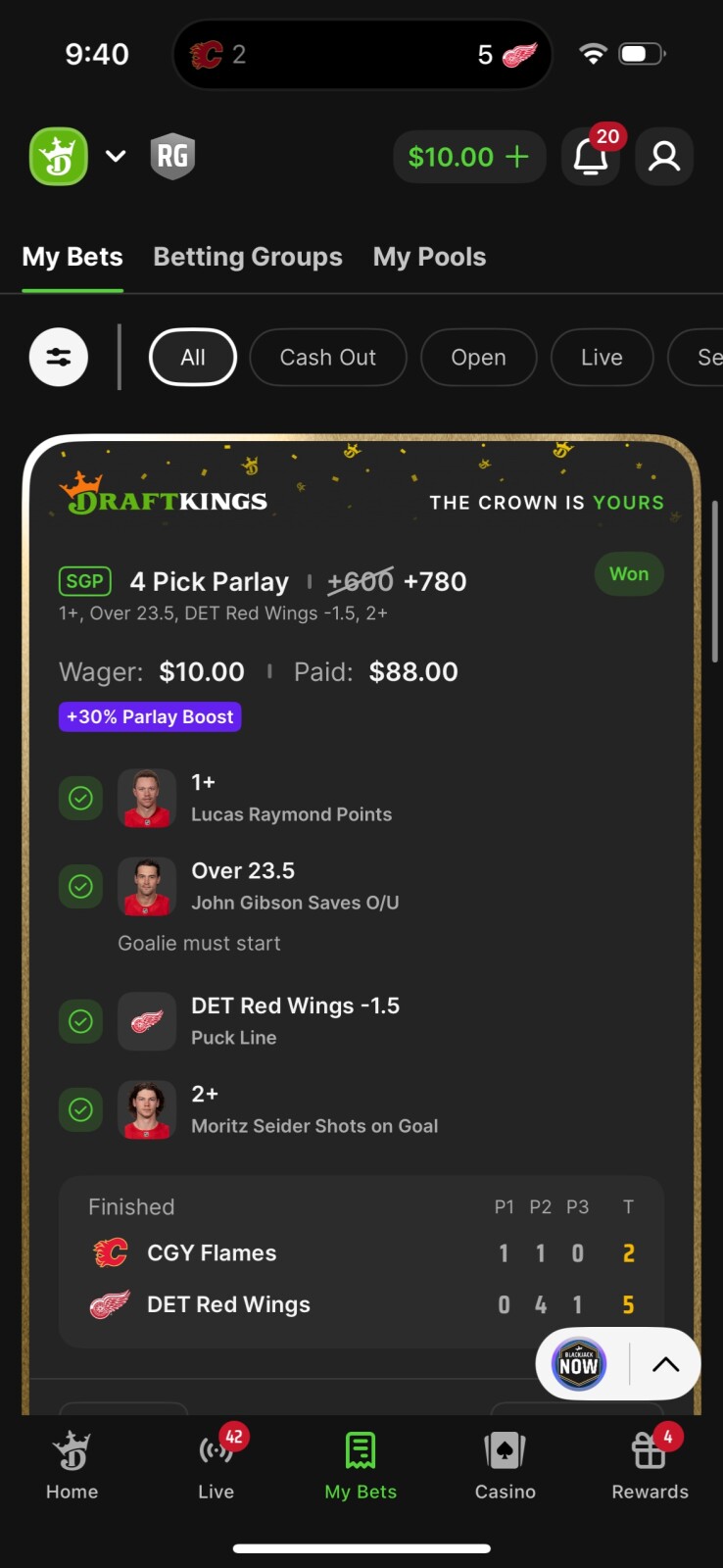The width and height of the screenshot is (723, 1568).
Task: Expand the floating widget with the up chevron
Action: click(665, 1364)
